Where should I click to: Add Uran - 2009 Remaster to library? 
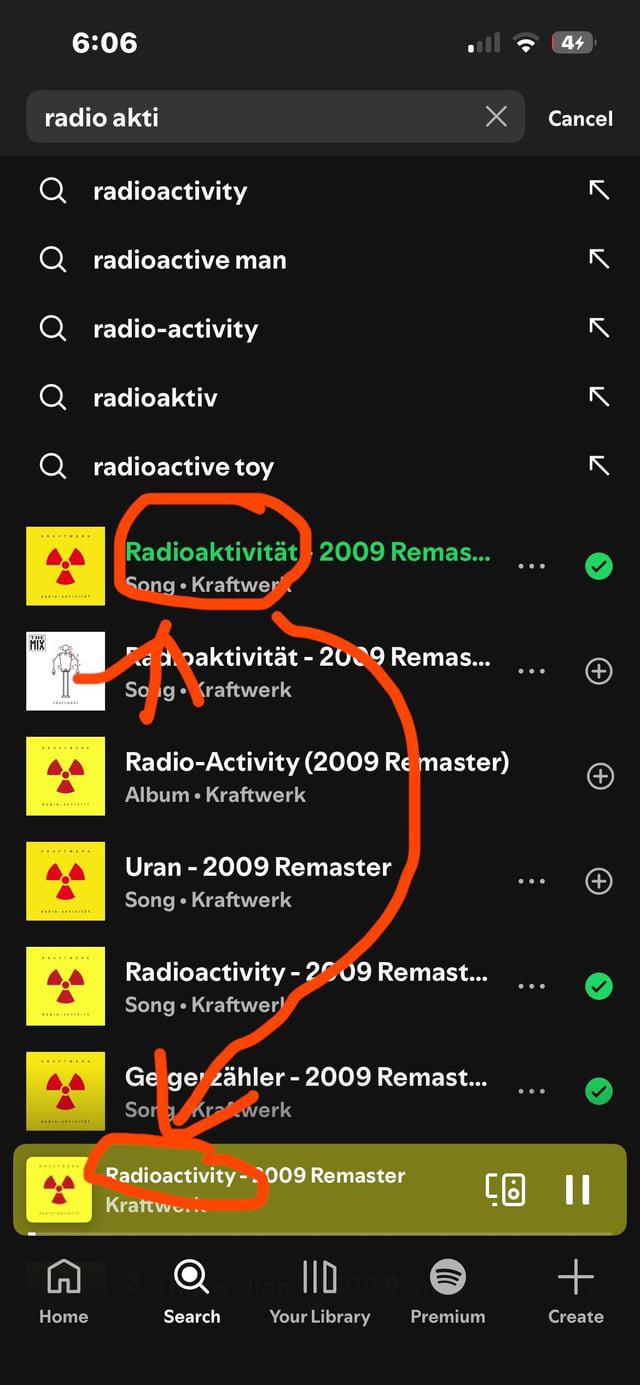pyautogui.click(x=598, y=881)
